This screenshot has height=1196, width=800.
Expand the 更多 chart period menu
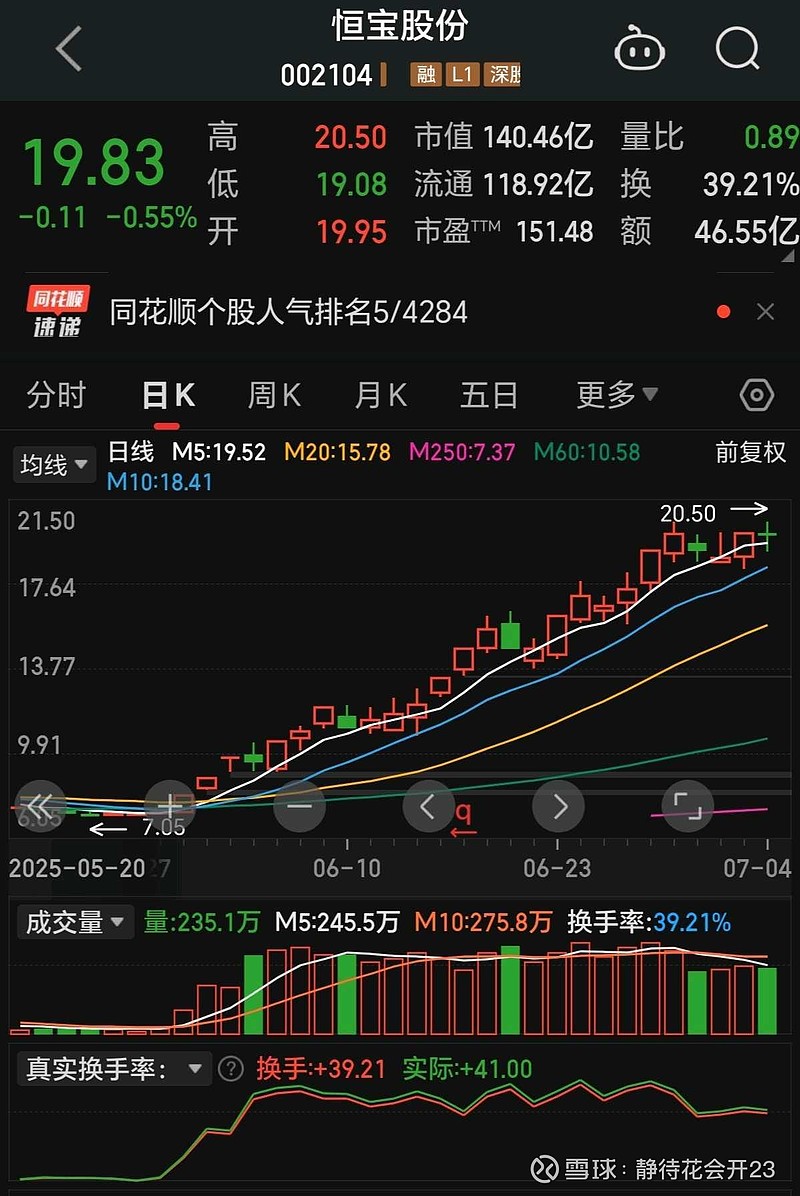coord(615,395)
